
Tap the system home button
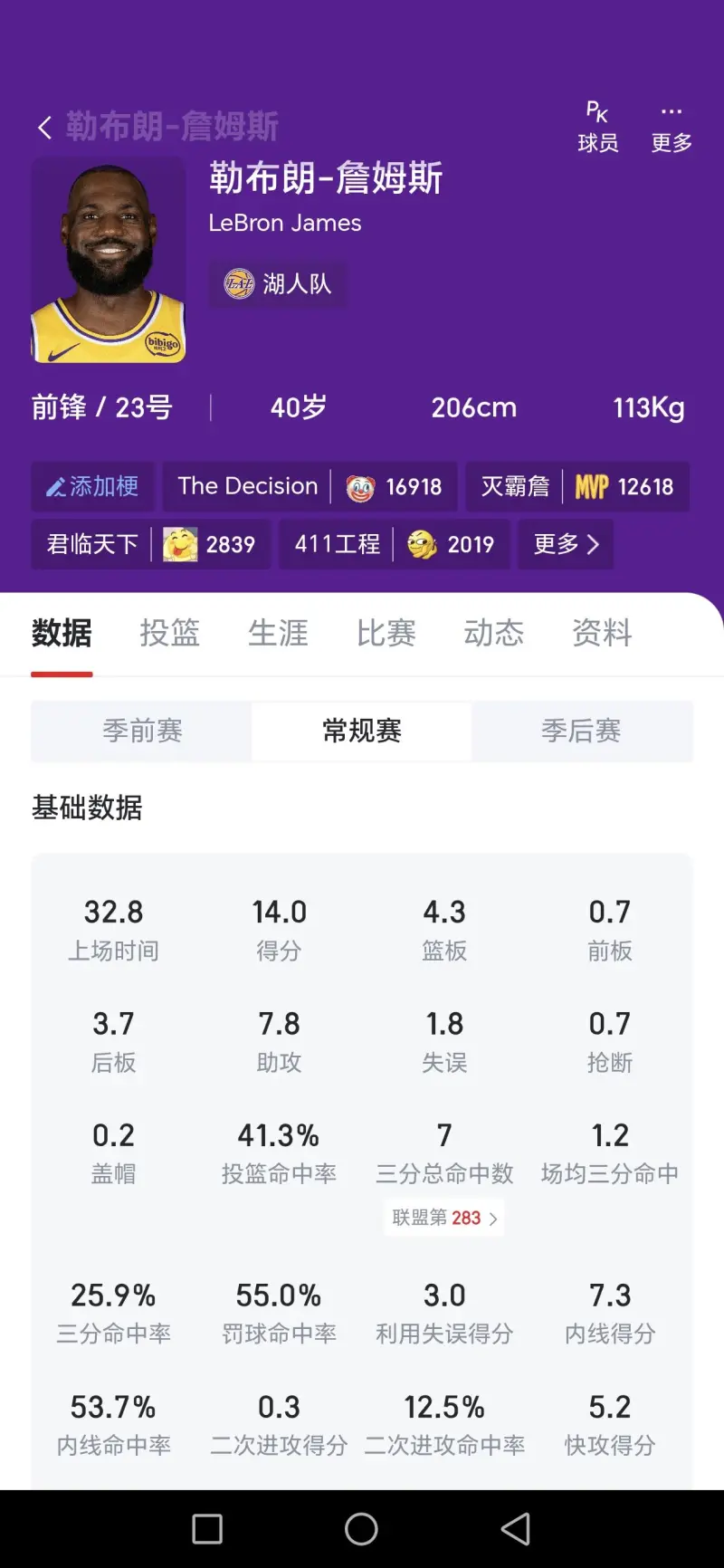361,1529
